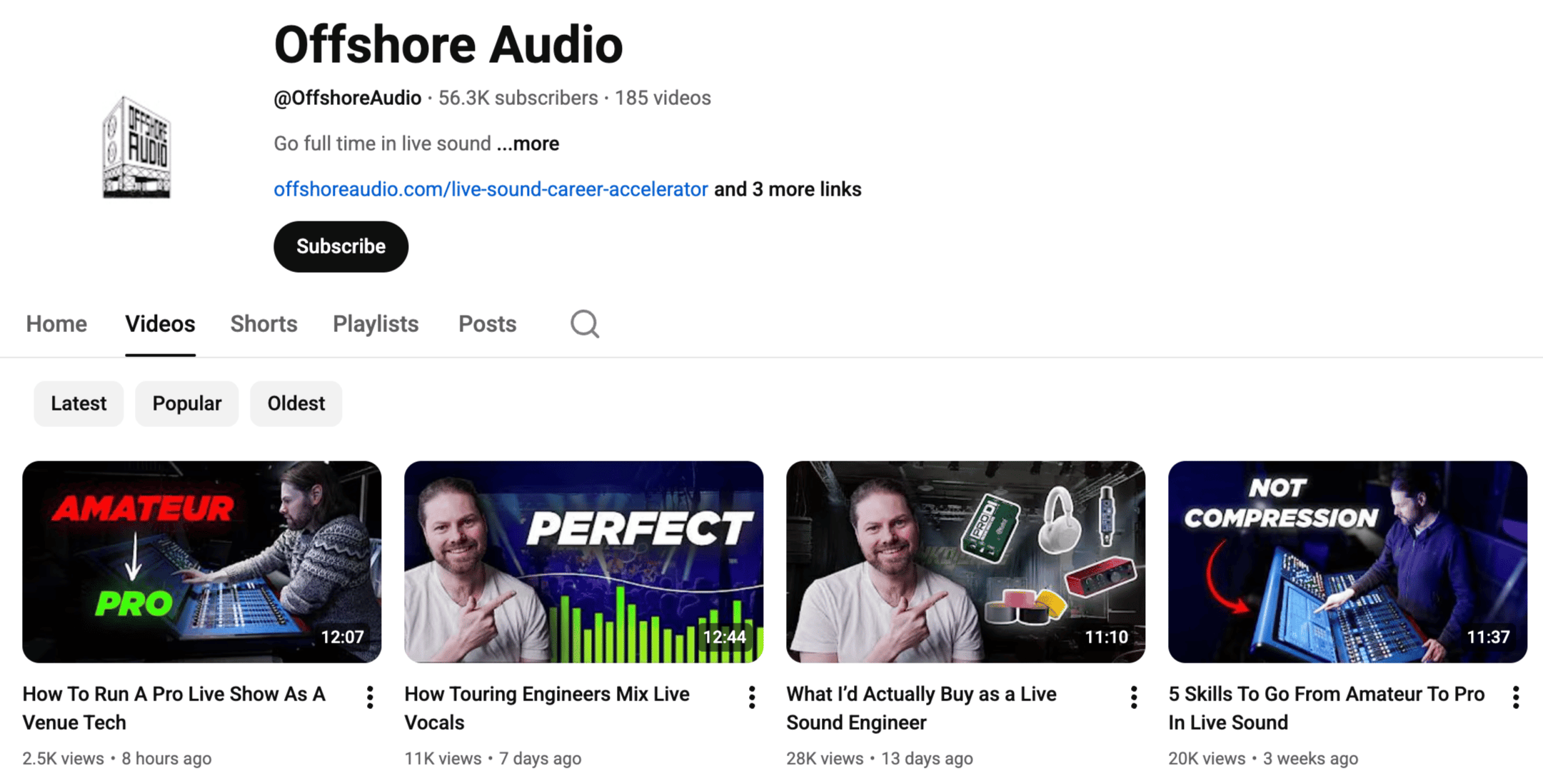Search within the channel

(x=584, y=324)
